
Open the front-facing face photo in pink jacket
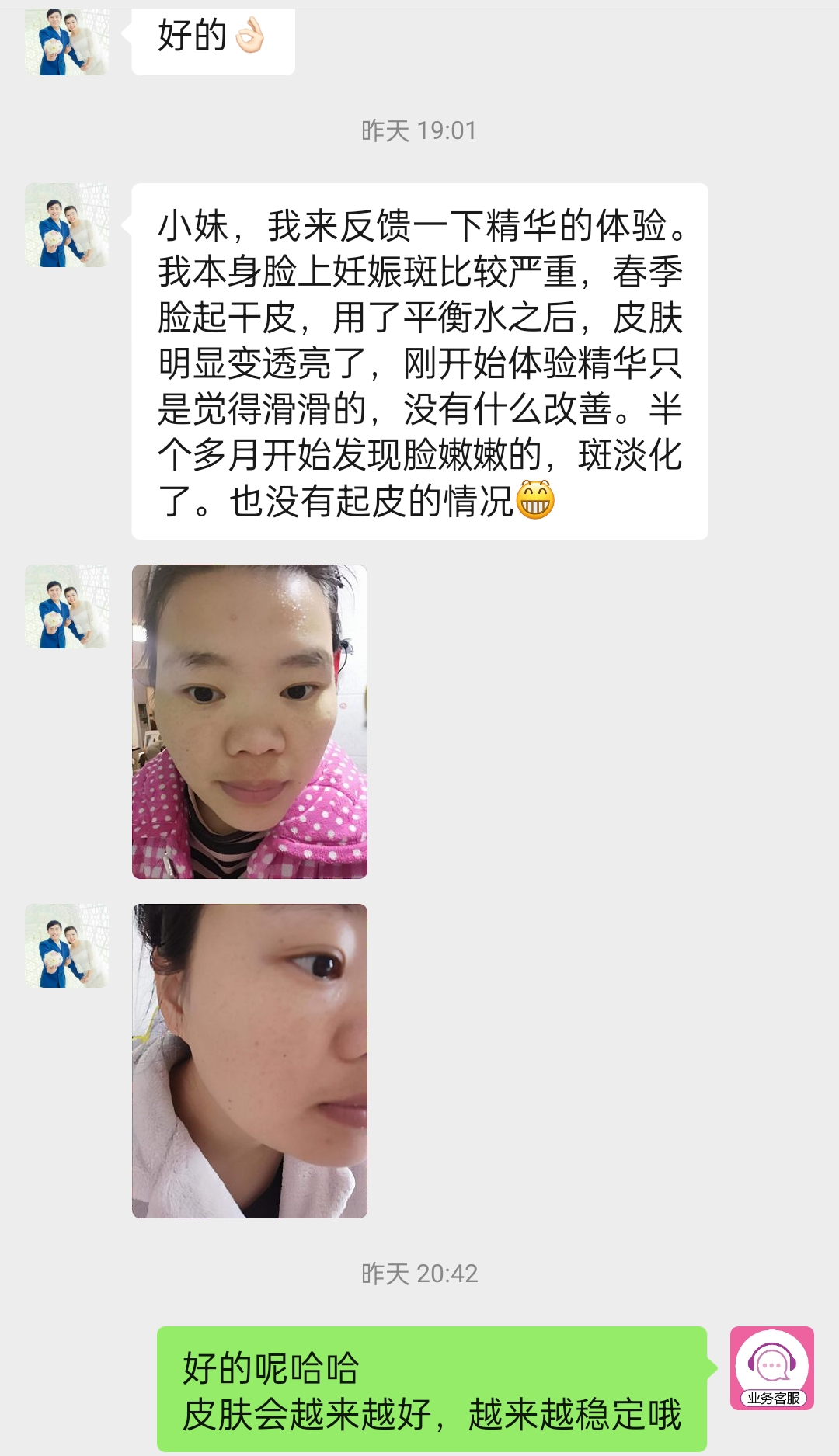pyautogui.click(x=249, y=721)
